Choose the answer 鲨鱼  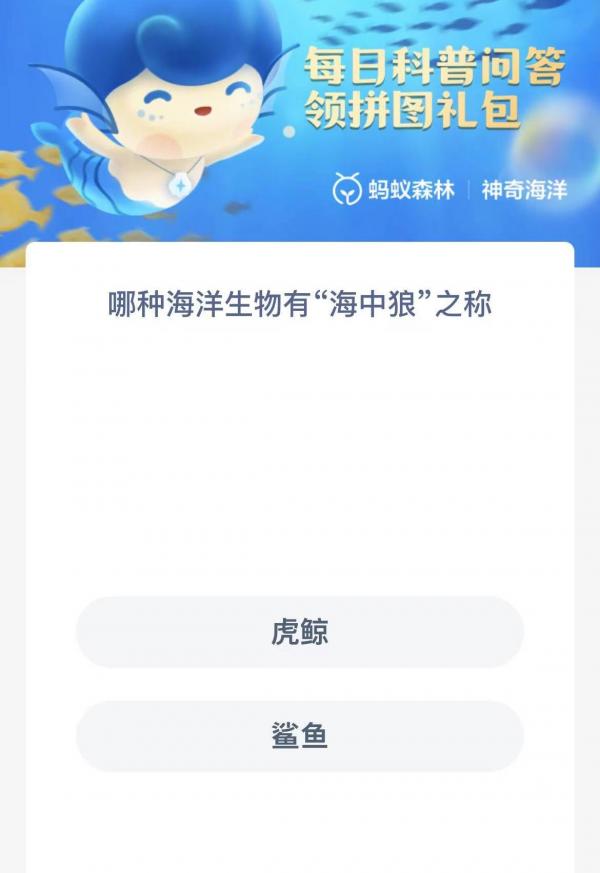(x=299, y=736)
